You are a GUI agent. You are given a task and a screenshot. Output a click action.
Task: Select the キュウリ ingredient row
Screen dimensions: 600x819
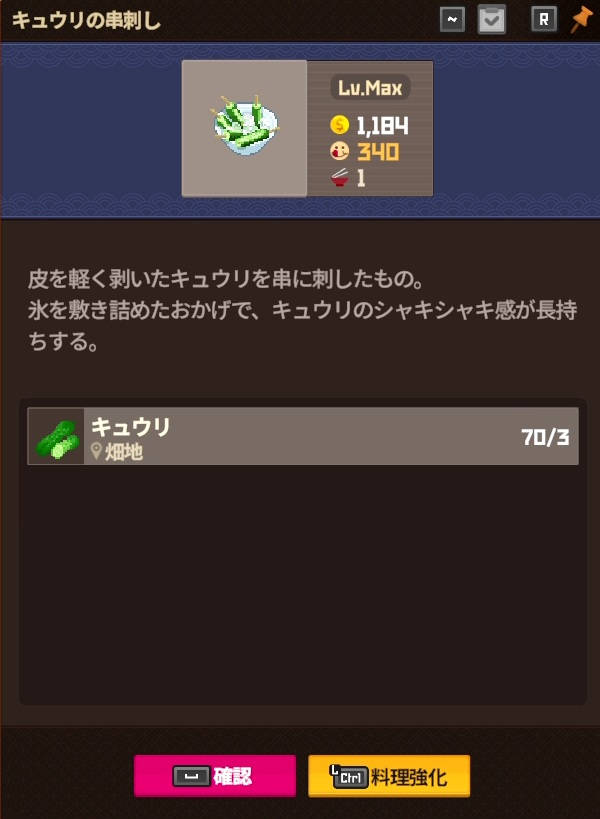point(302,436)
